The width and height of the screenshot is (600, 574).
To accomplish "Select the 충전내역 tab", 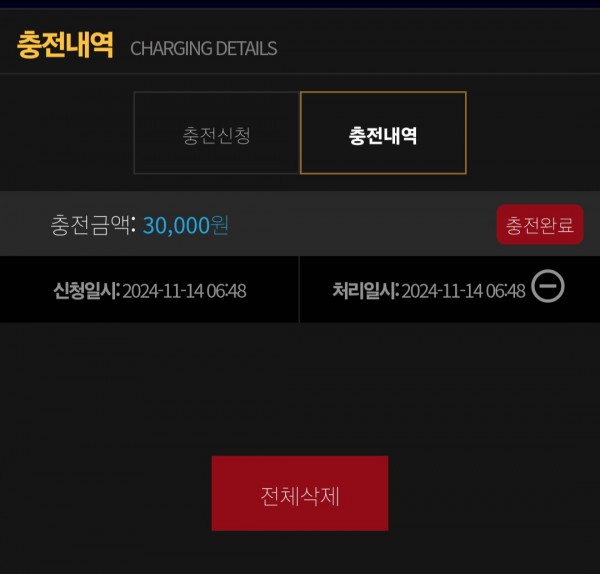I will pyautogui.click(x=383, y=134).
